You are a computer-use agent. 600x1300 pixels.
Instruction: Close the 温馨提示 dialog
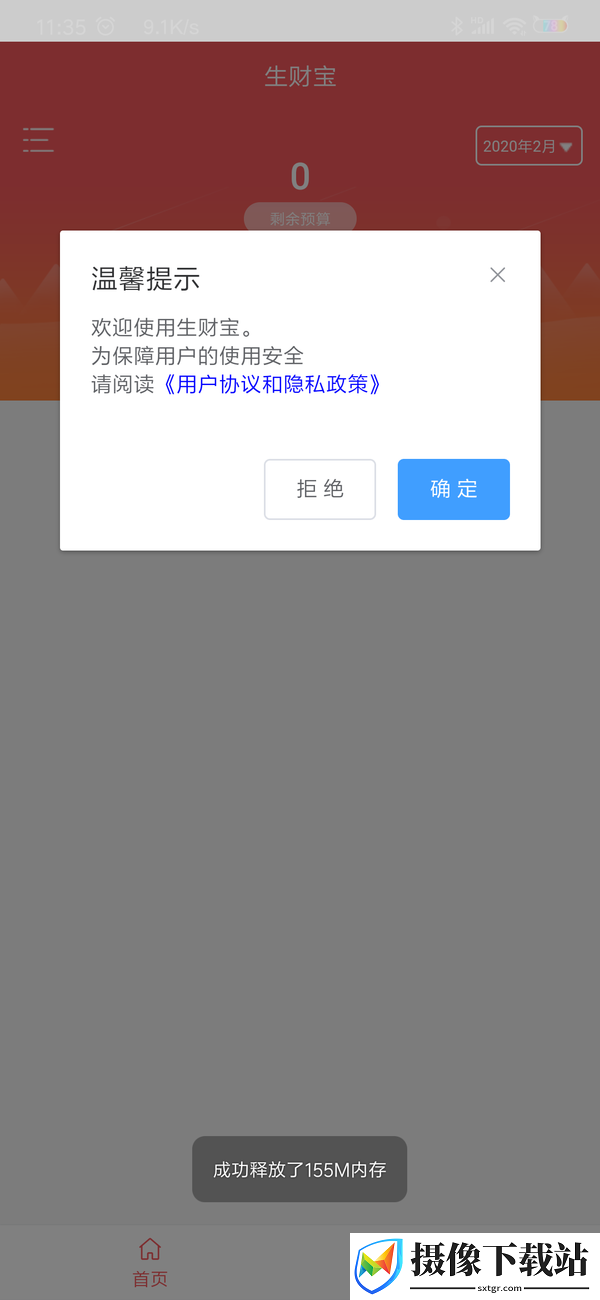[x=497, y=275]
